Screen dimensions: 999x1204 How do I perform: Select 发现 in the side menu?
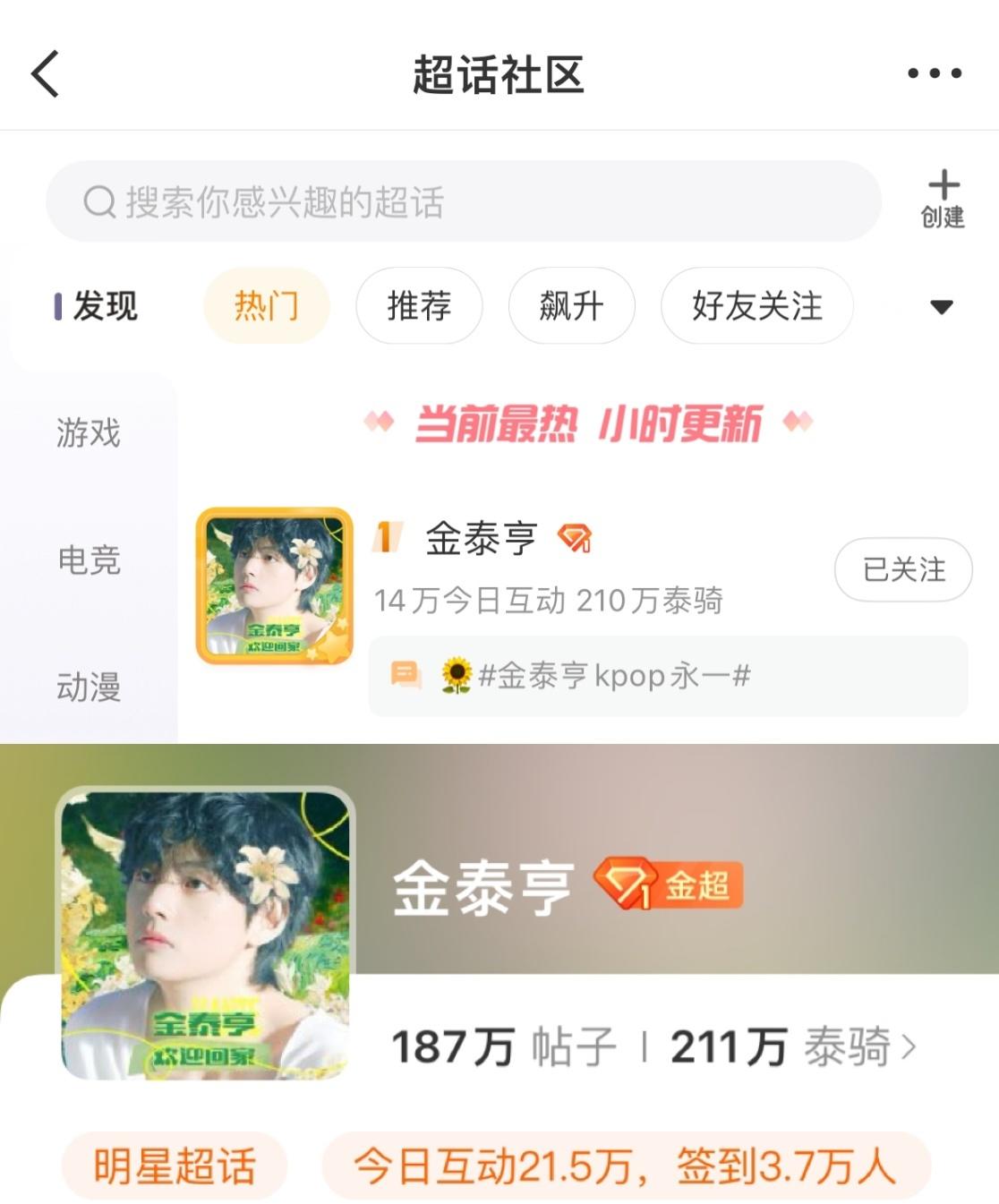point(97,306)
